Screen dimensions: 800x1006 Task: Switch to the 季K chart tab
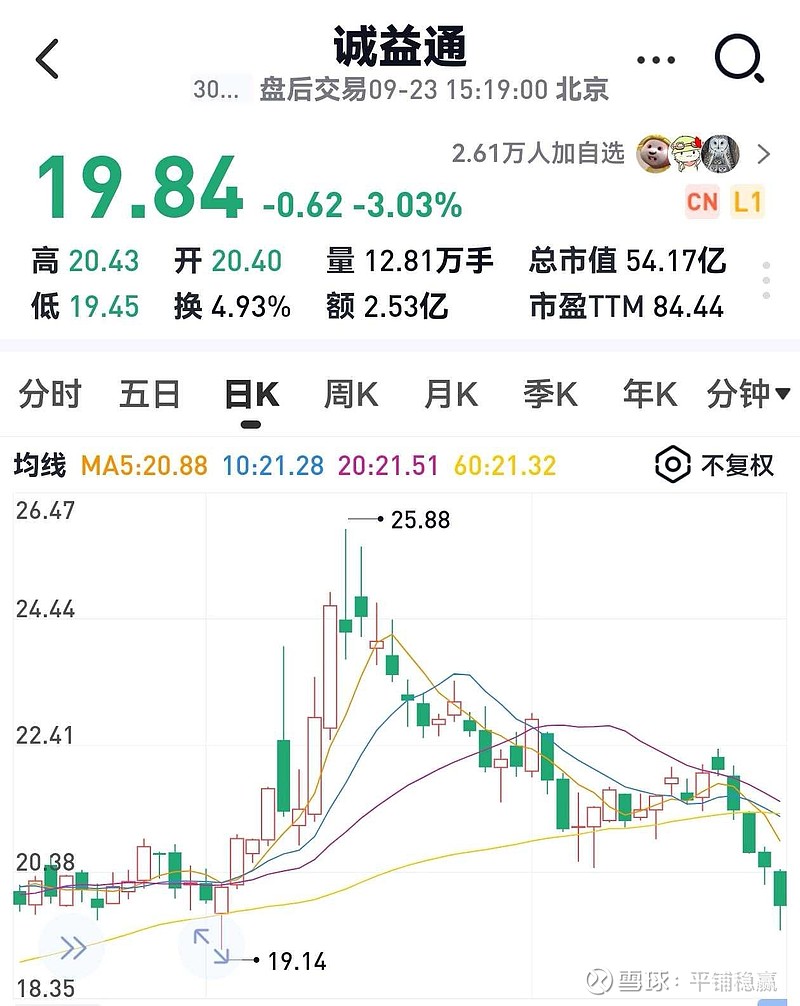pos(551,395)
